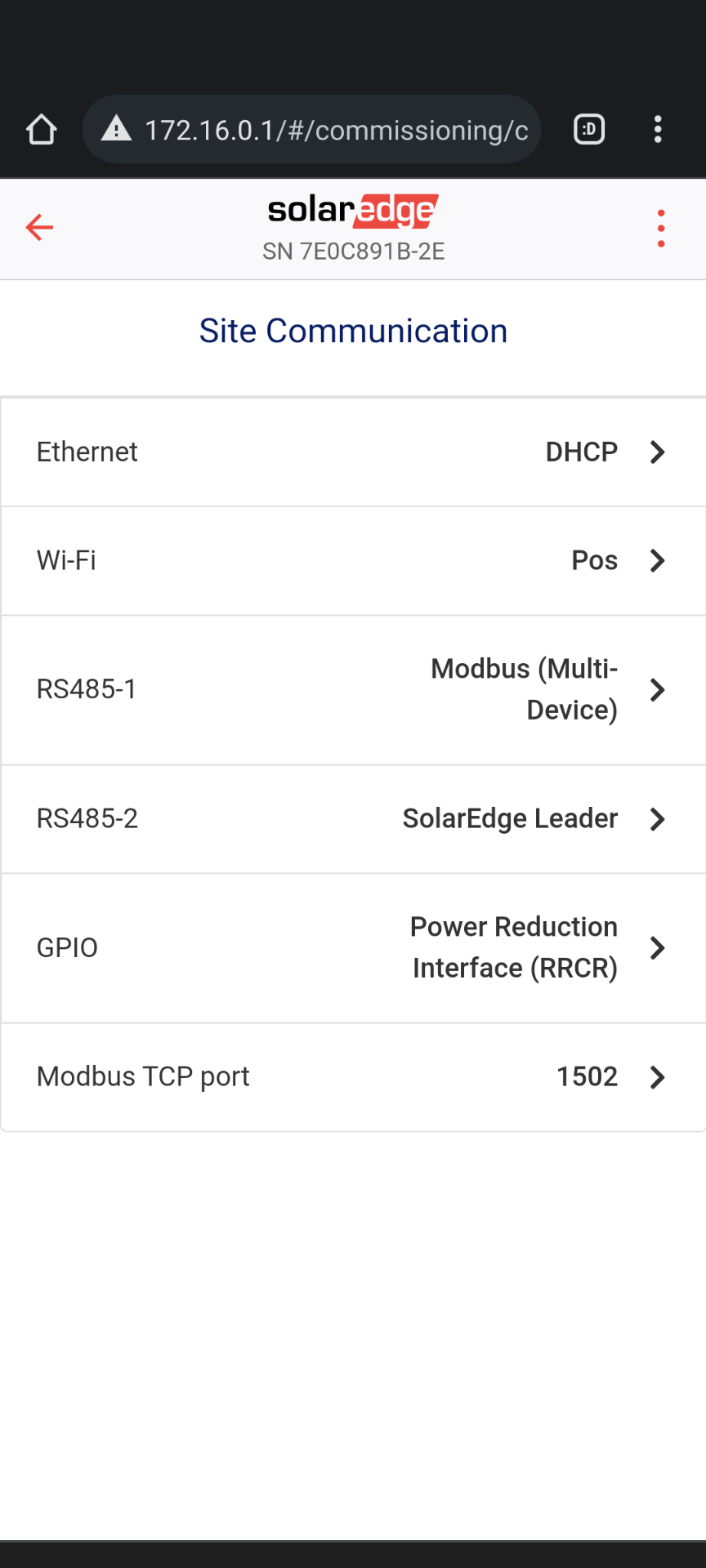Select the Site Communication heading
Viewport: 706px width, 1568px height.
coord(353,331)
